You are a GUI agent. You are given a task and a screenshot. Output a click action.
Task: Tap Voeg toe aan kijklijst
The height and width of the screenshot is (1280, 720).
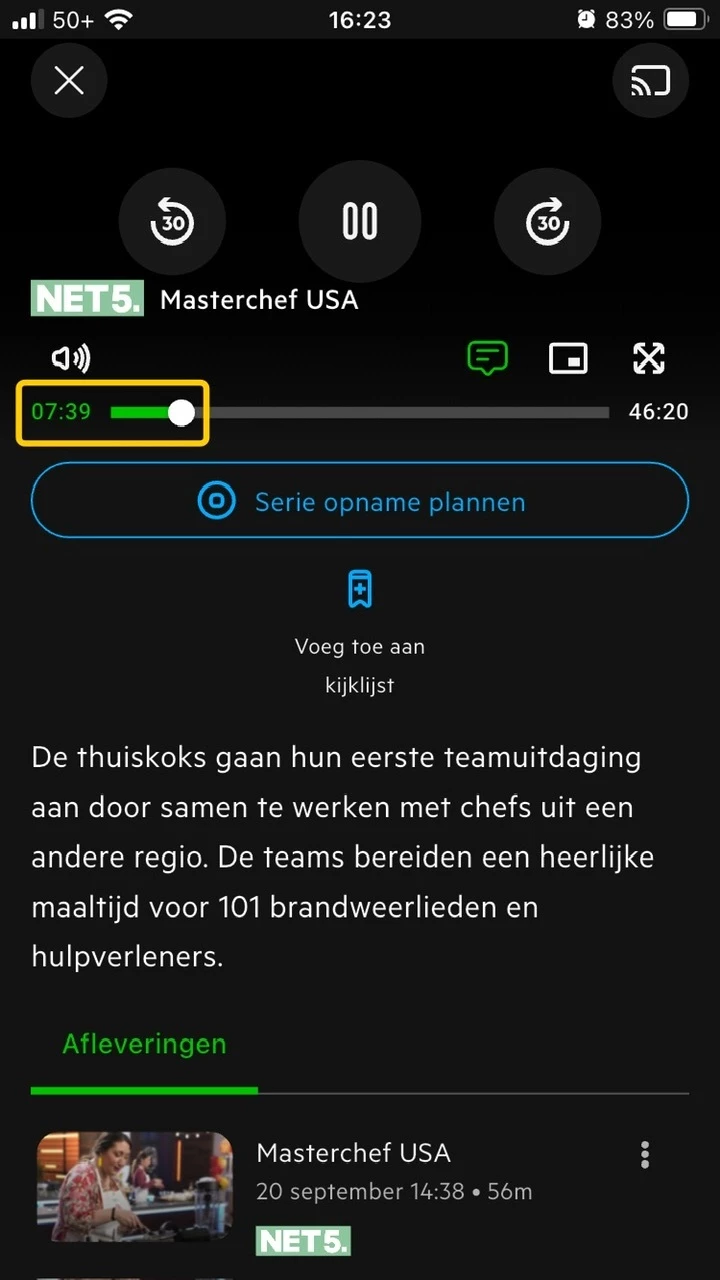[x=360, y=628]
